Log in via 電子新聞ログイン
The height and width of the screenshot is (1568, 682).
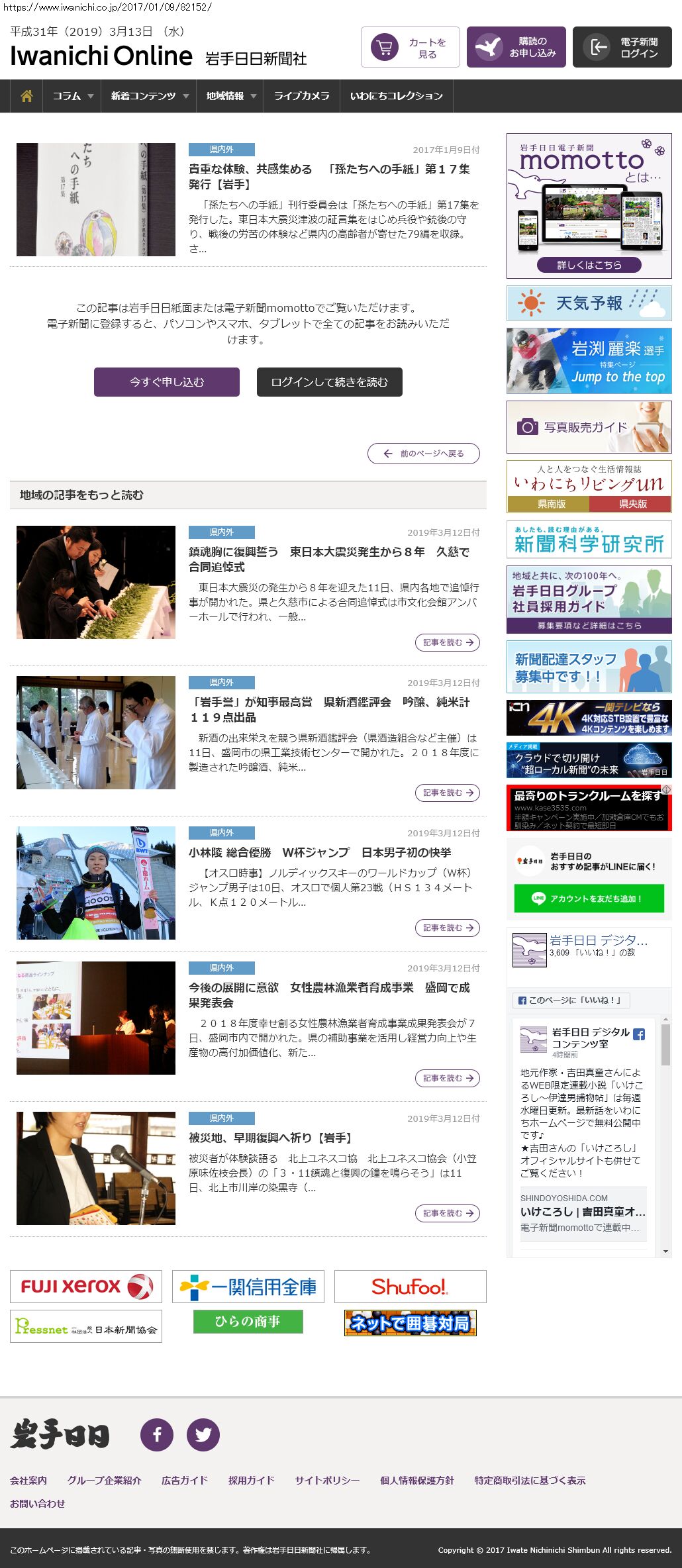tap(622, 47)
